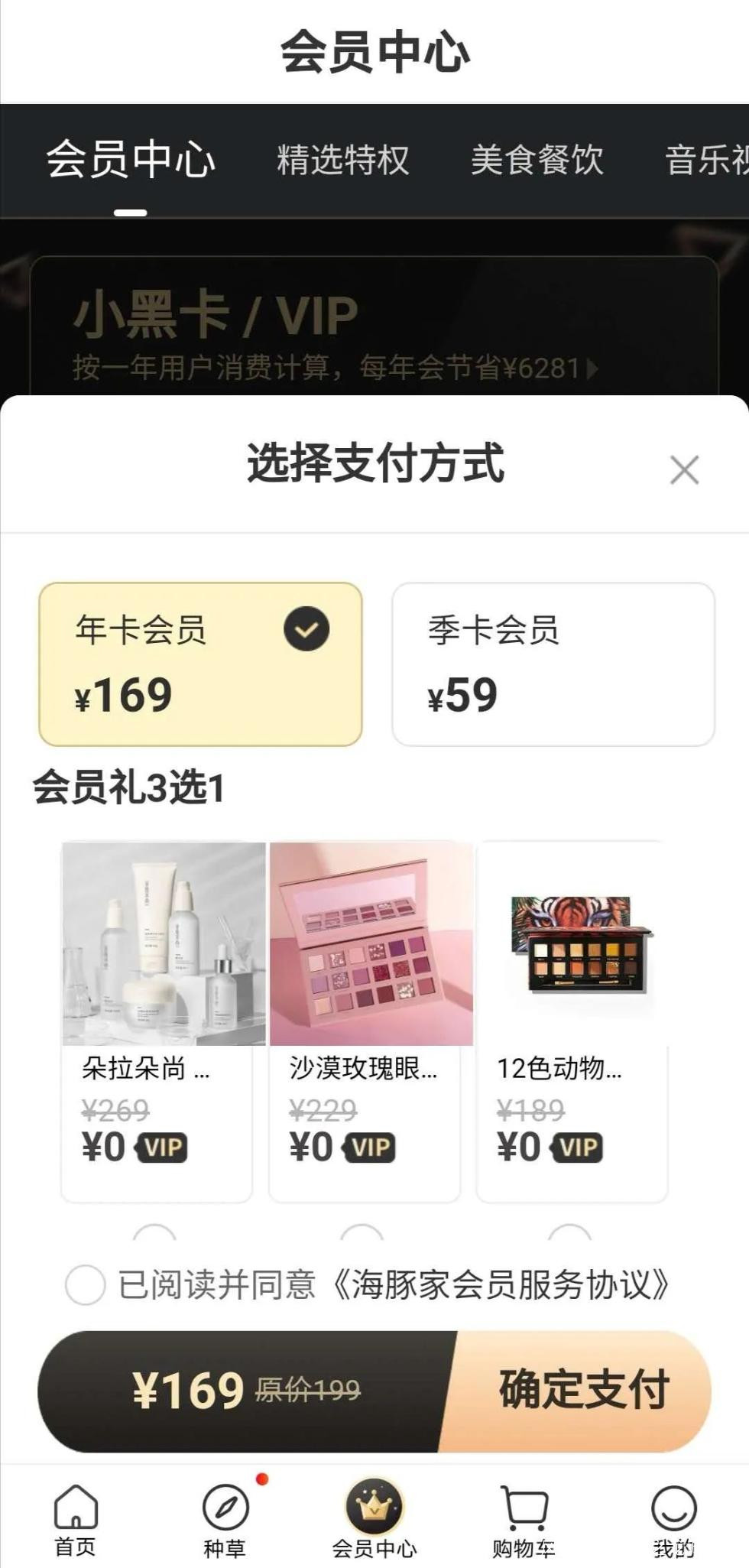This screenshot has width=749, height=1568.
Task: Check the 已阅读并同意 agreement circle
Action: pyautogui.click(x=85, y=1284)
